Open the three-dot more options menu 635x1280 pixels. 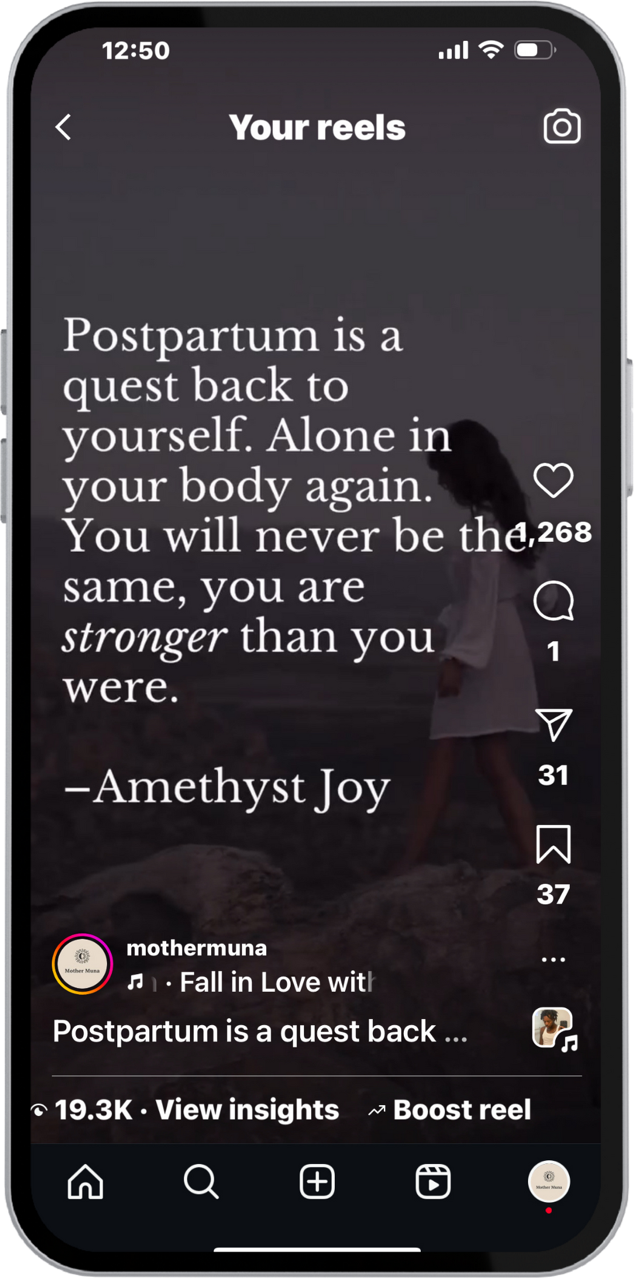553,959
